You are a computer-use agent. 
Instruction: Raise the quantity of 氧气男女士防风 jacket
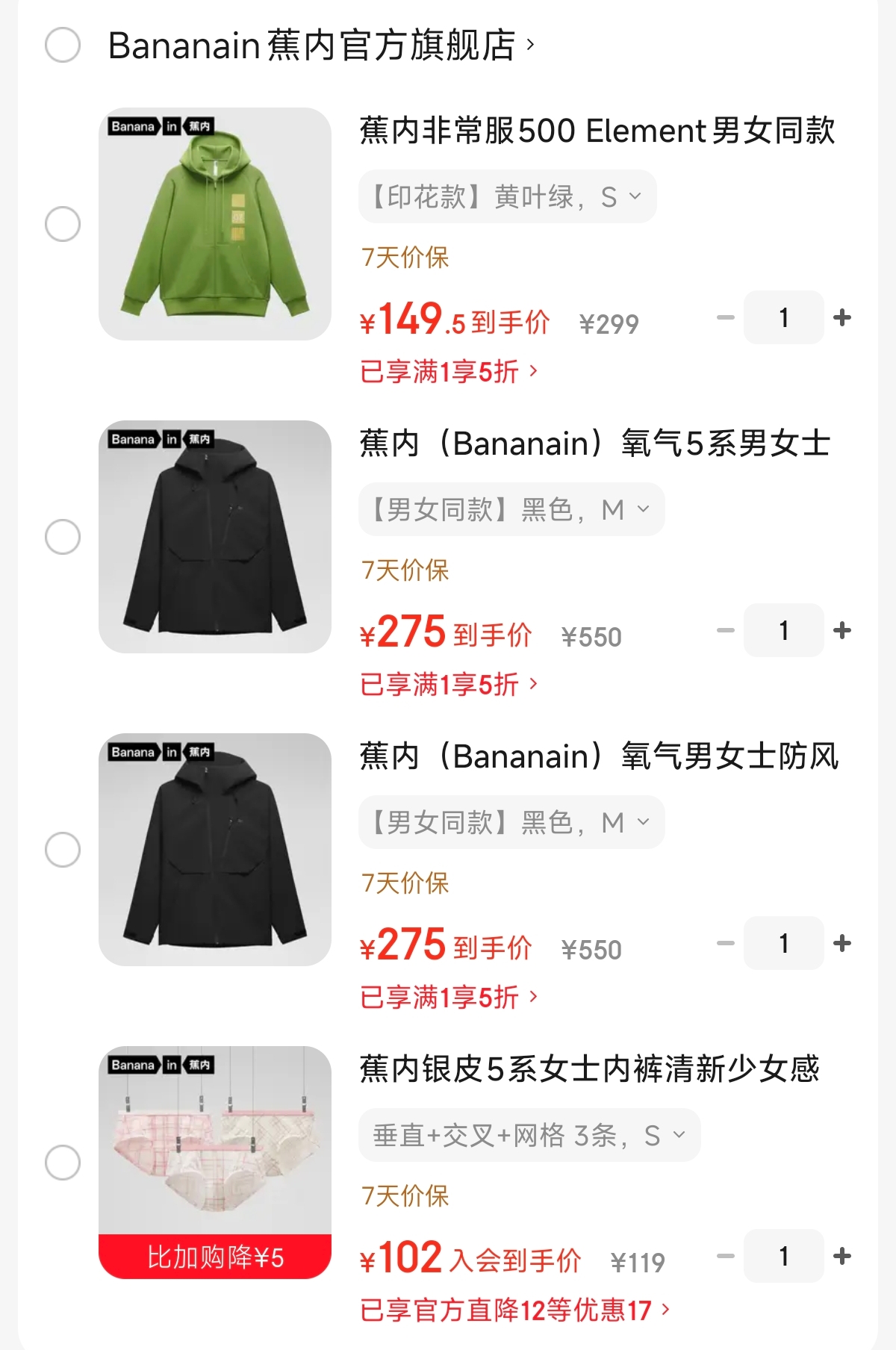pos(842,944)
